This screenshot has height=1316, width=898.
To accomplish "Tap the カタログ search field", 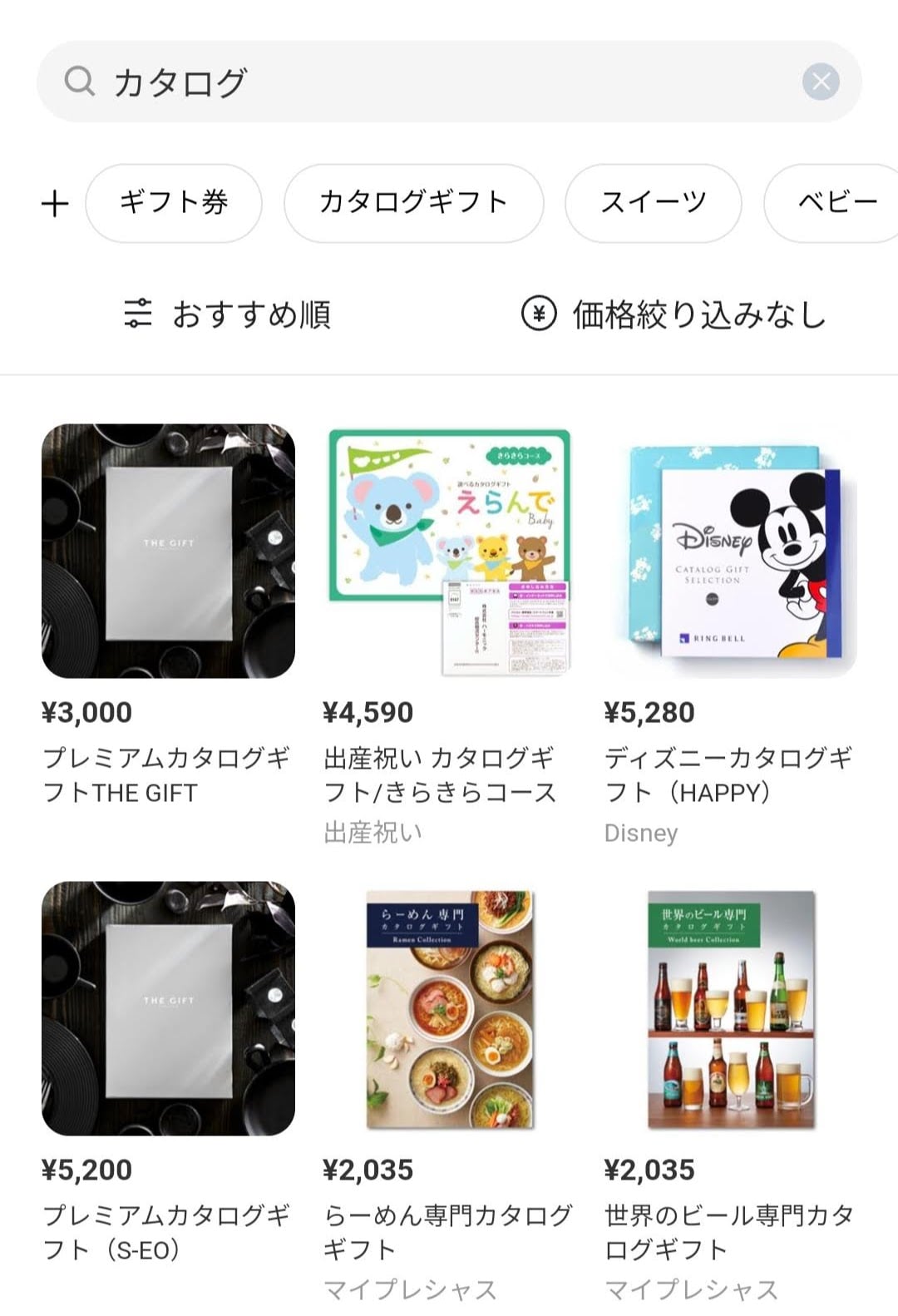I will point(416,82).
